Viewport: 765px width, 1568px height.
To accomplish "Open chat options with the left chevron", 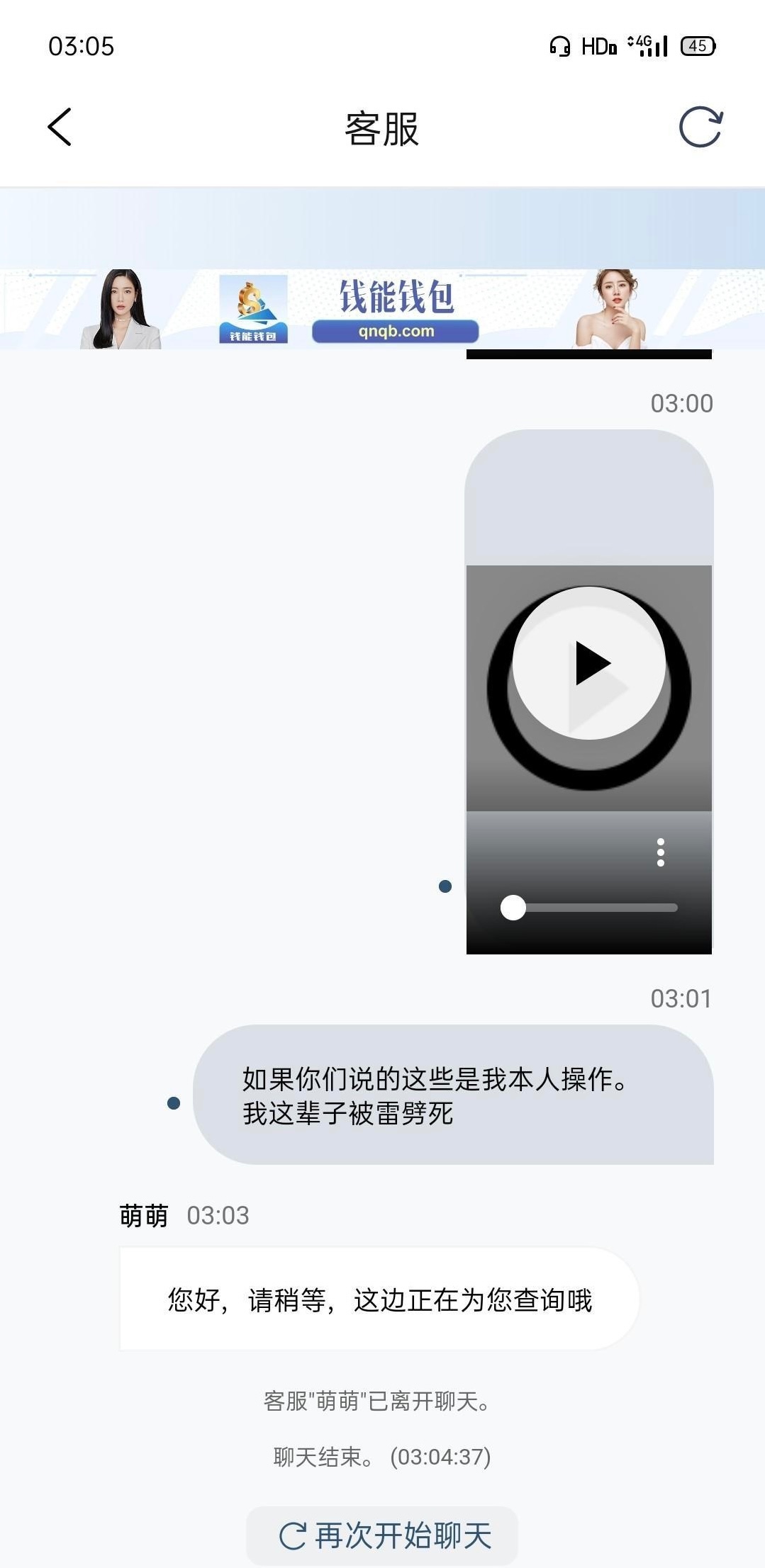I will [x=60, y=125].
